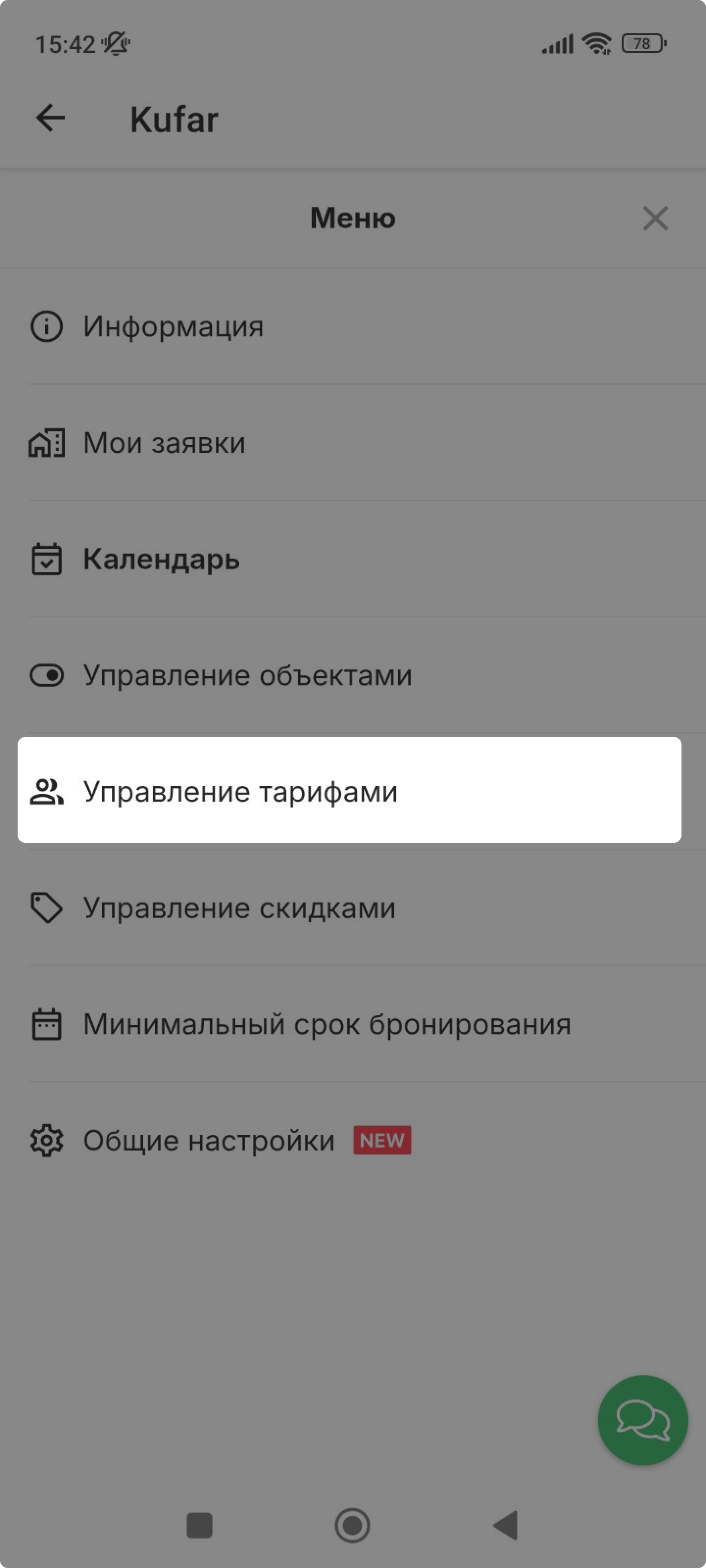Select Календарь in the menu
The image size is (706, 1568).
click(353, 559)
